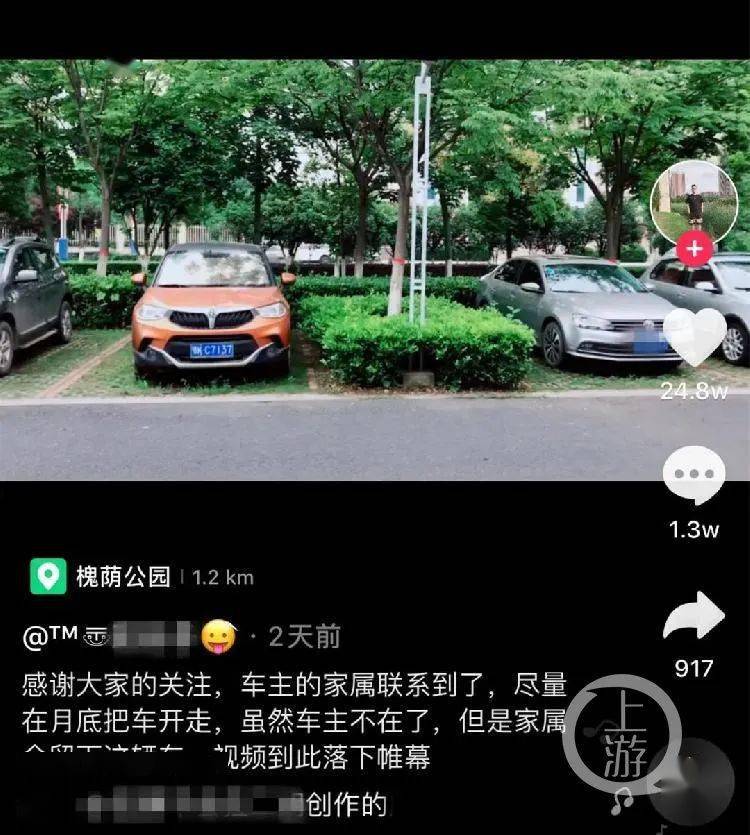Follow the creator with the red plus button

[x=695, y=248]
